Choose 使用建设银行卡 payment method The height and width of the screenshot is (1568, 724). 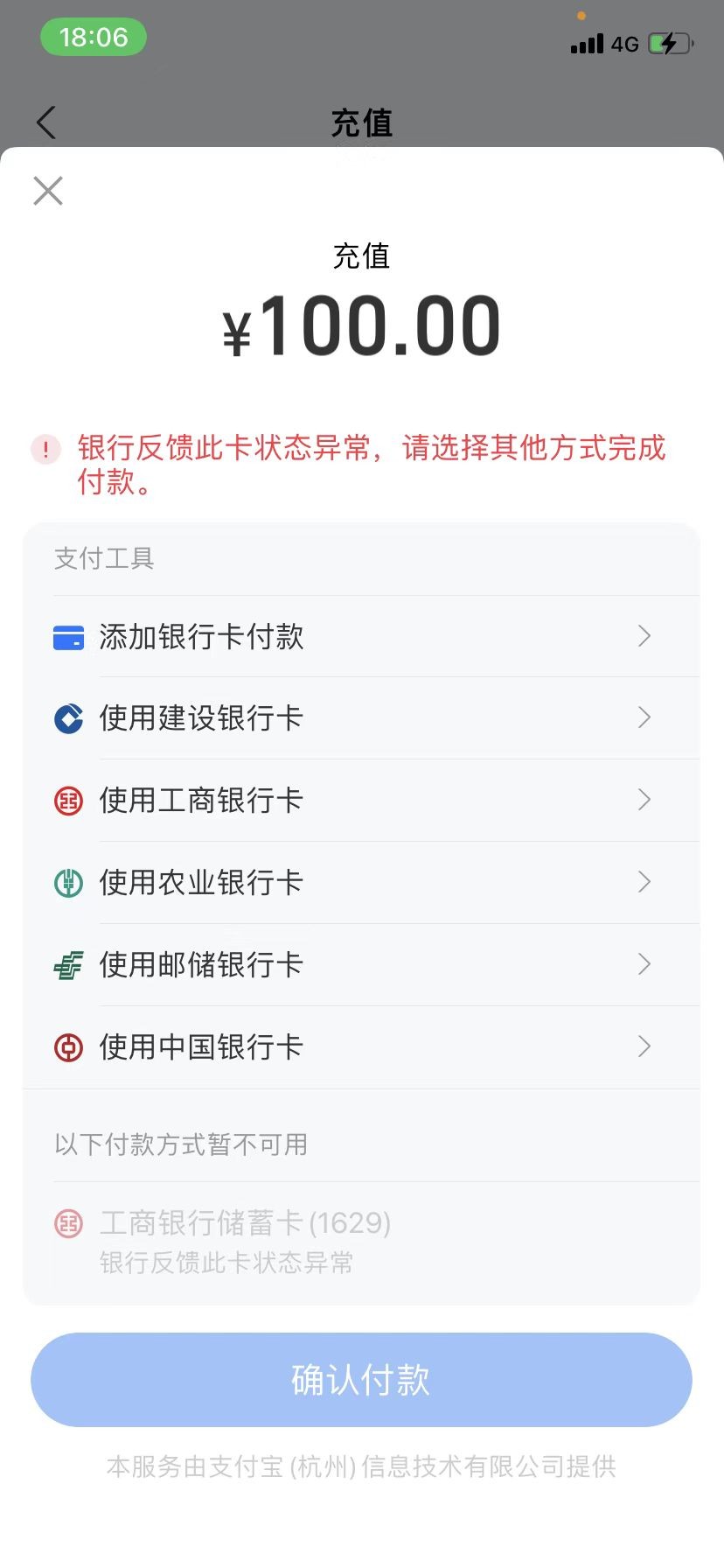tap(360, 718)
